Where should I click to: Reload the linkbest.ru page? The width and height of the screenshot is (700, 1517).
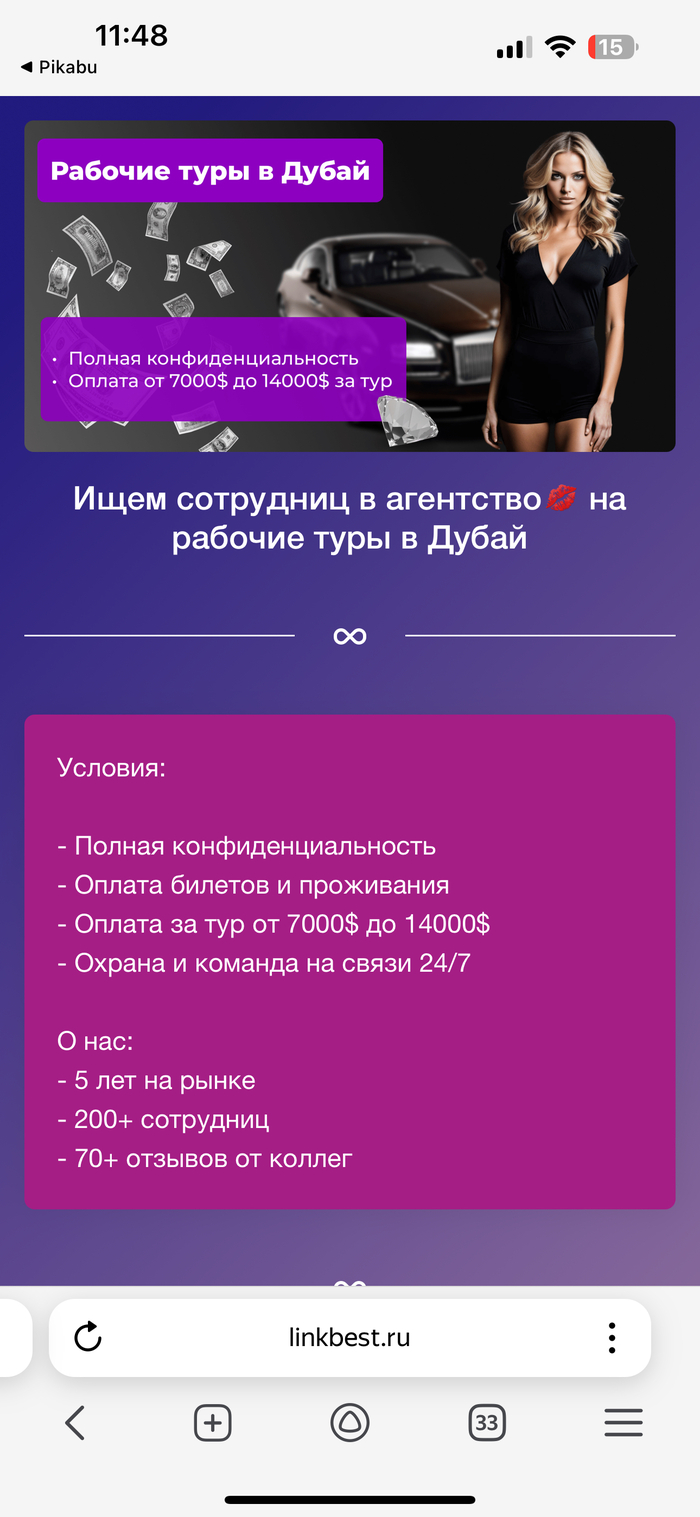[x=88, y=1337]
